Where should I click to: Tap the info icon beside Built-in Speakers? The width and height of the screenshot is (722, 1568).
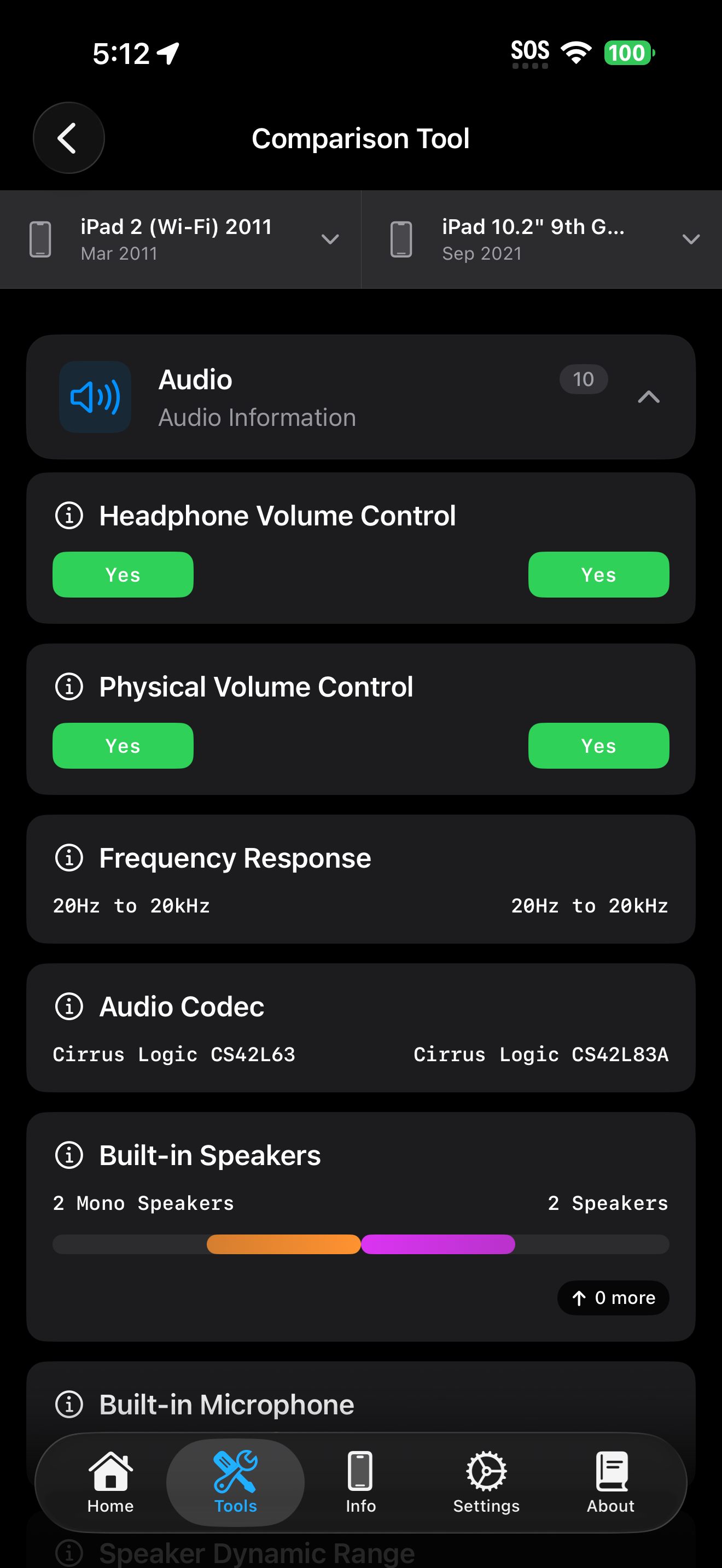pos(69,1155)
